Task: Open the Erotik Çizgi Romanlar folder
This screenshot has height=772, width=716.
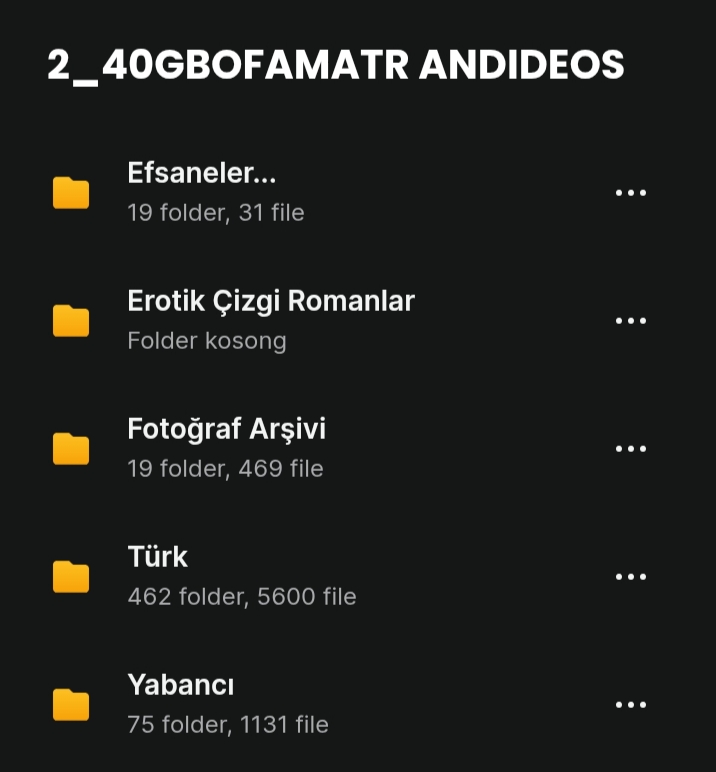Action: pyautogui.click(x=270, y=302)
